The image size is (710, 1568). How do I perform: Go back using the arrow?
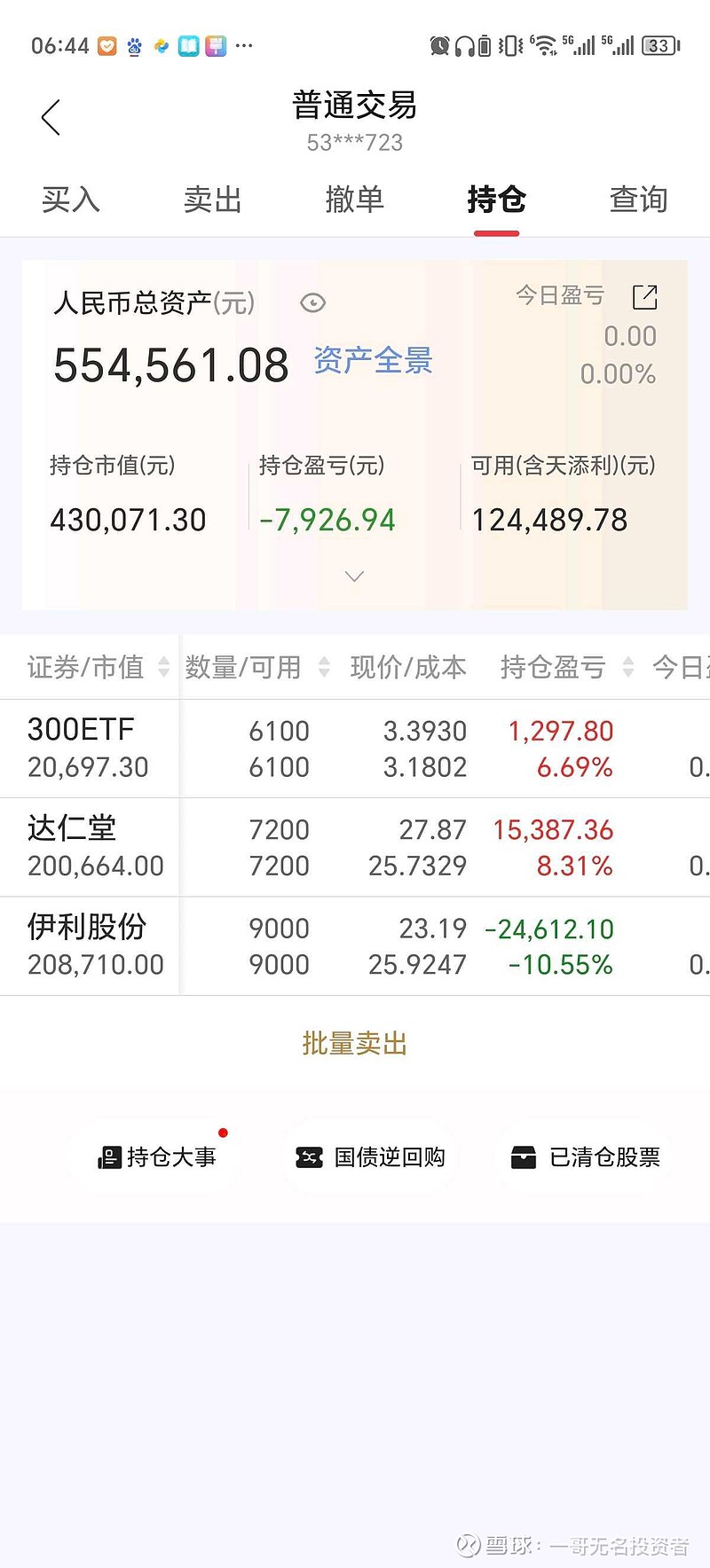(x=51, y=117)
